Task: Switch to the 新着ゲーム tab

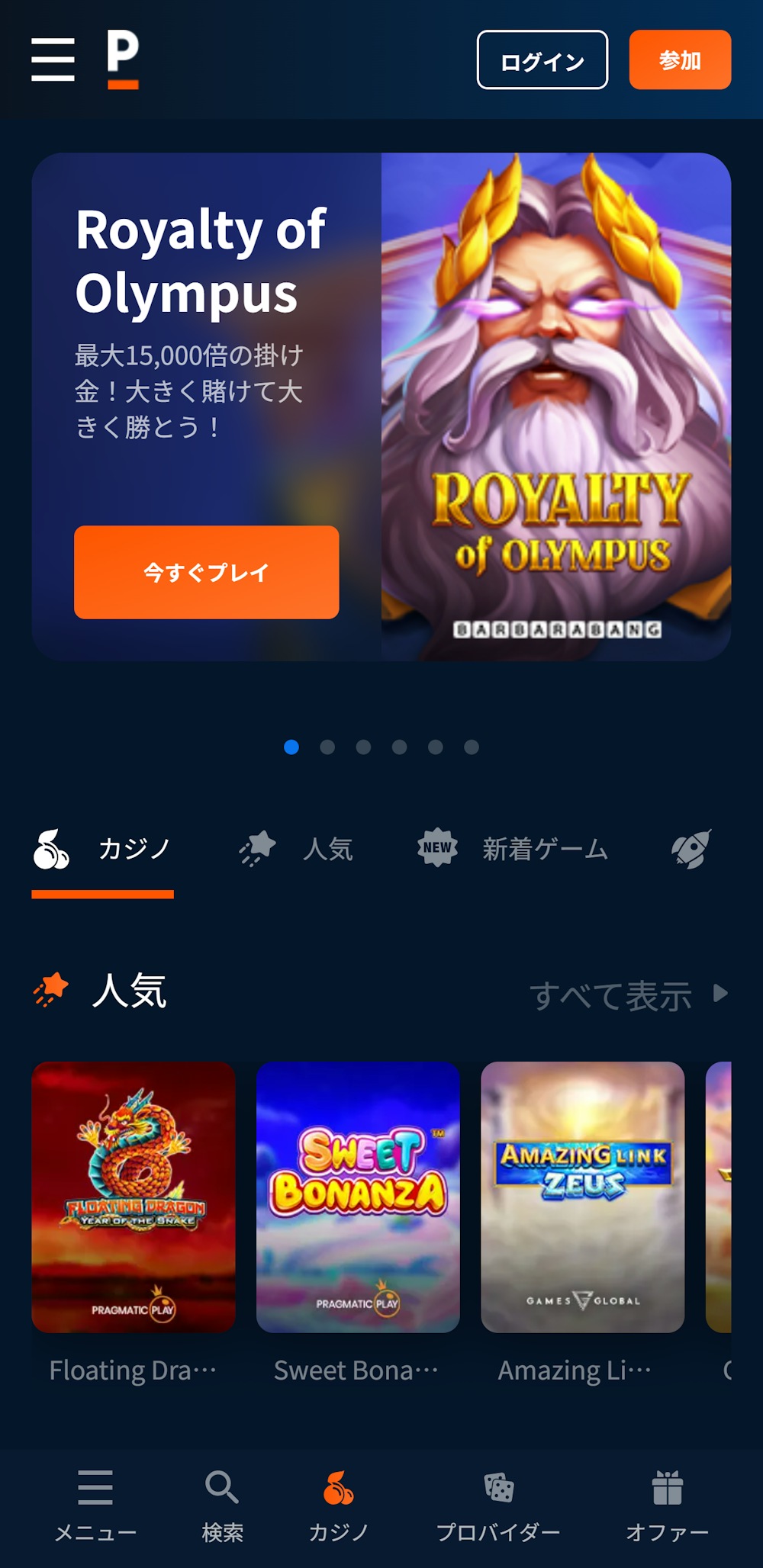Action: [x=543, y=849]
